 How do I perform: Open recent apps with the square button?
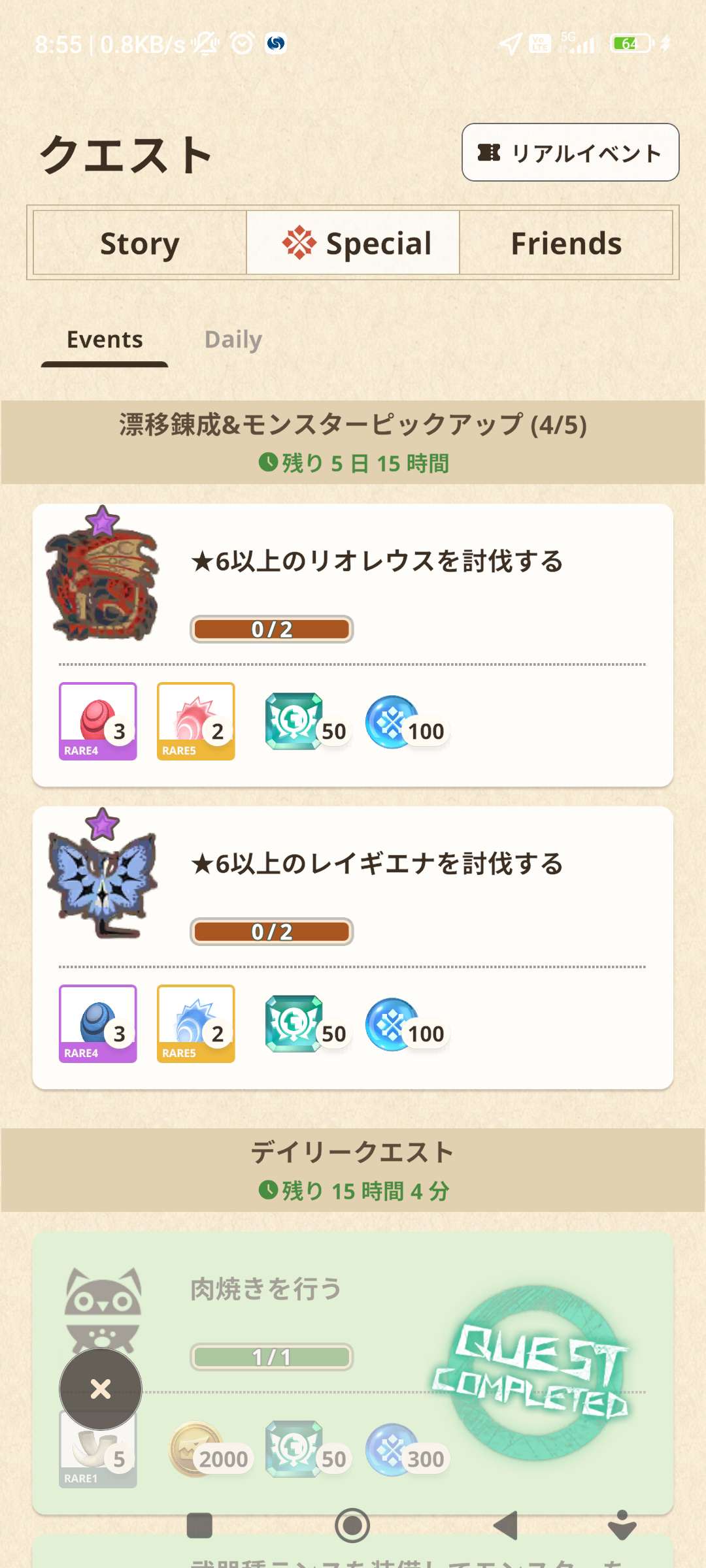(x=199, y=1526)
